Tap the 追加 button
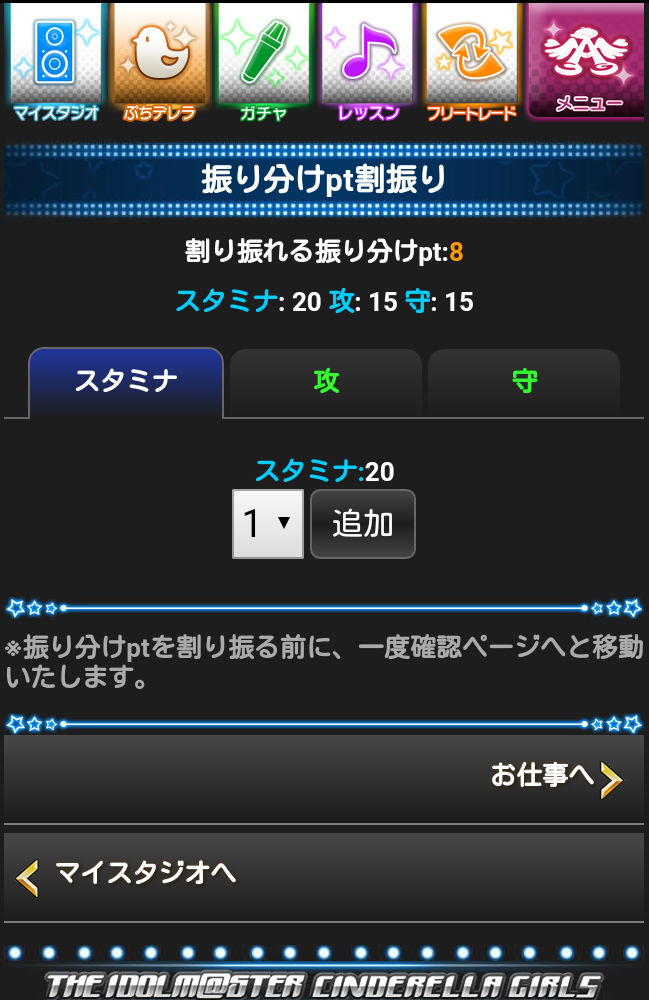 coord(362,523)
